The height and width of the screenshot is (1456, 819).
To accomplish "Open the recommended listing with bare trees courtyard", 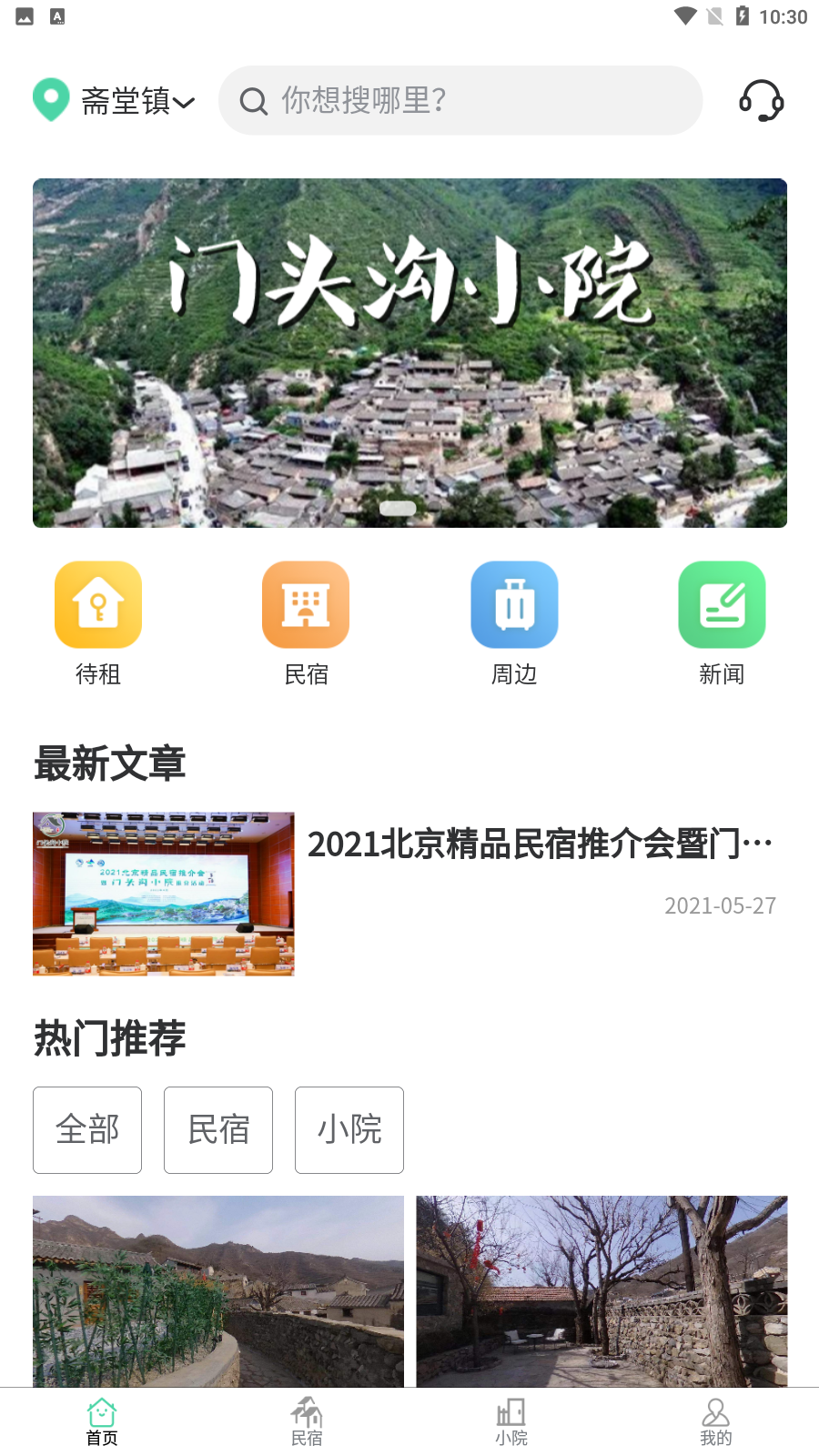I will pos(602,1290).
